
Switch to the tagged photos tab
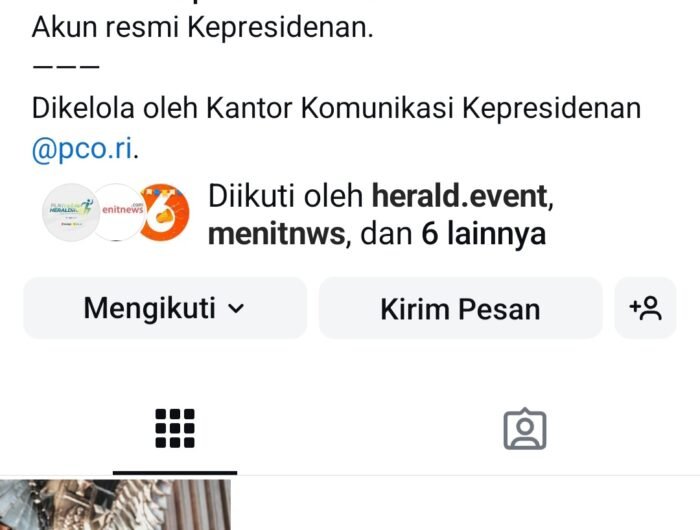(x=524, y=429)
